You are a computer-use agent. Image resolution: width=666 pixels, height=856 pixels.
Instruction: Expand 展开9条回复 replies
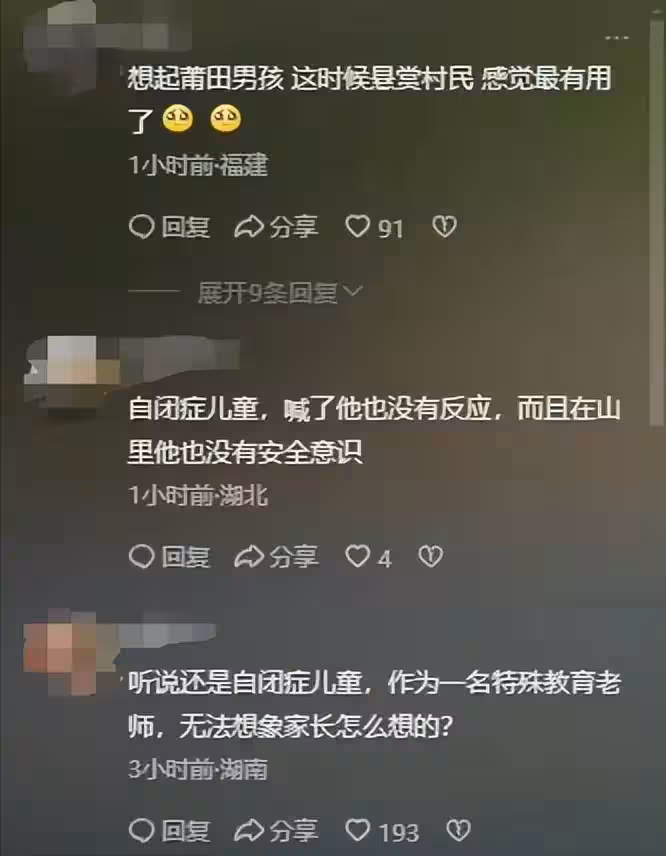pyautogui.click(x=280, y=292)
